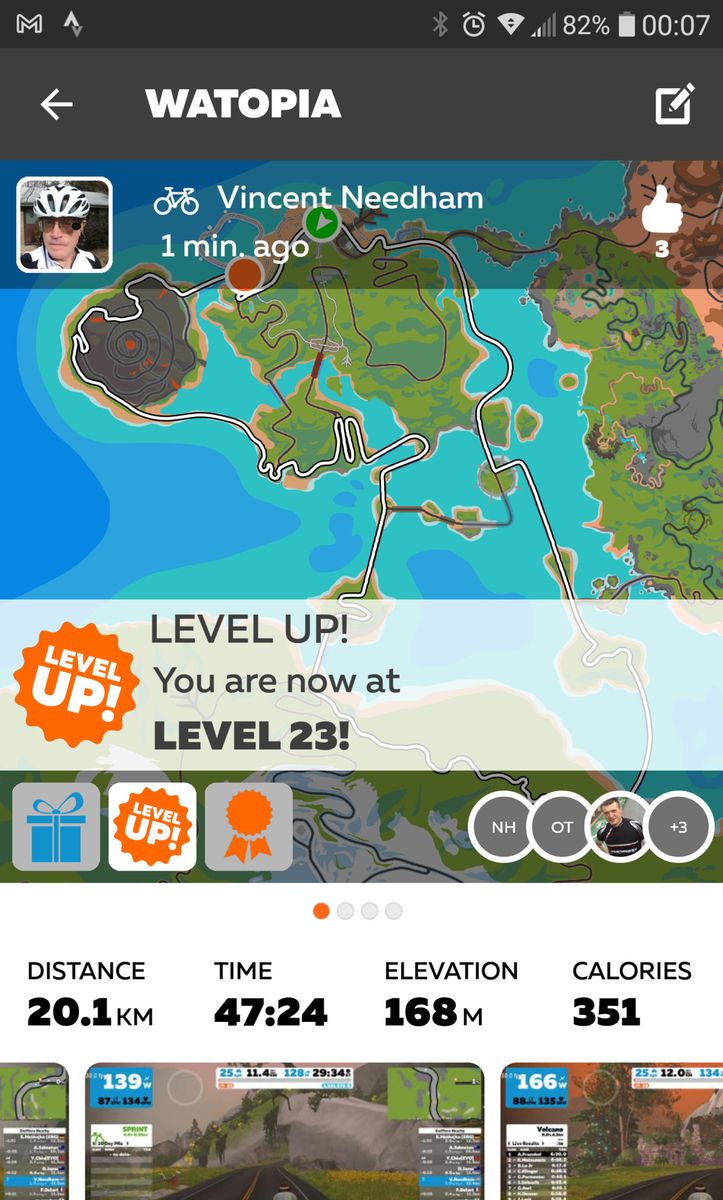Viewport: 723px width, 1200px height.
Task: Select the Level Up badge tile
Action: tap(152, 826)
